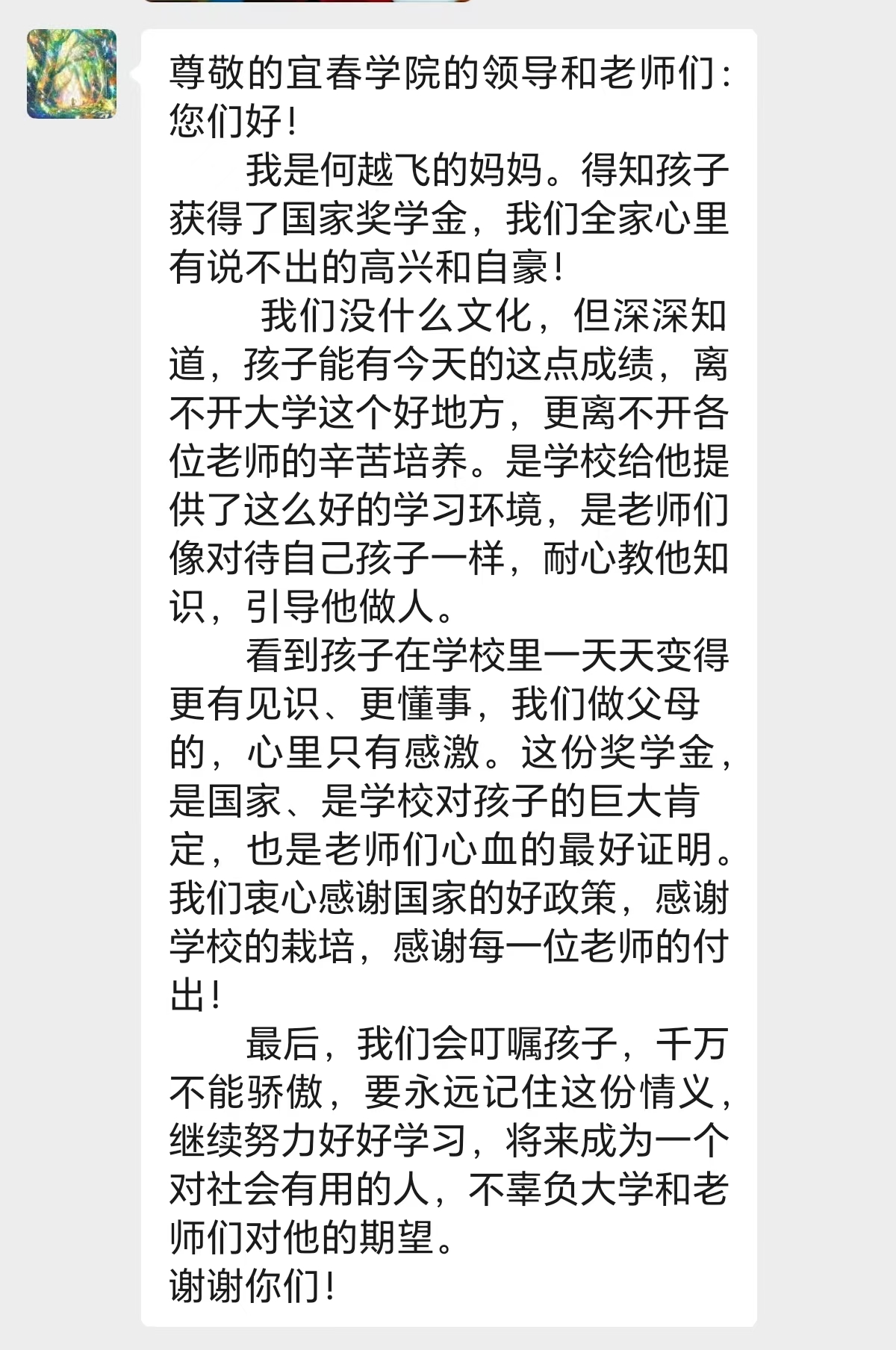Open the sender's profile via the forest avatar
The image size is (896, 1350).
[x=72, y=74]
